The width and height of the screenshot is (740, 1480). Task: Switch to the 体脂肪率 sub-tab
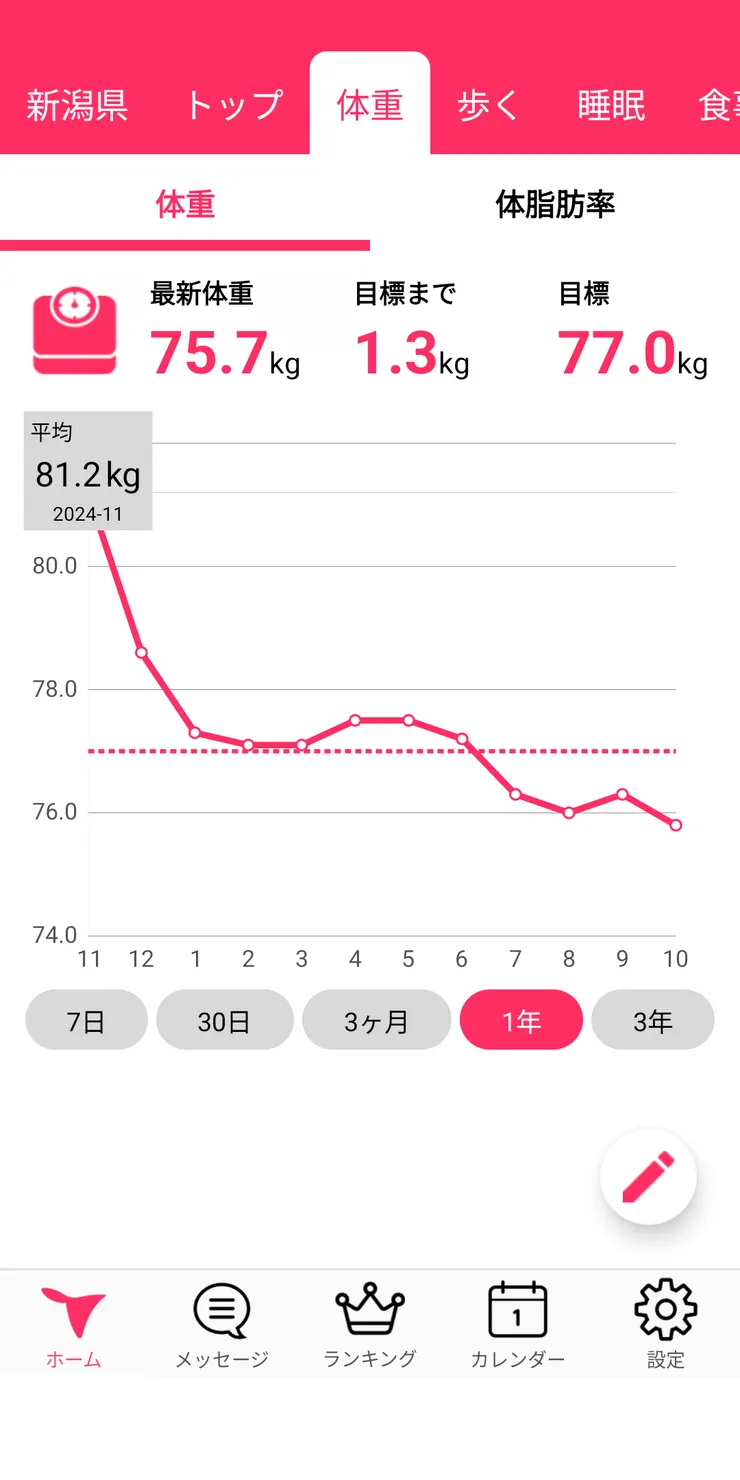coord(555,205)
